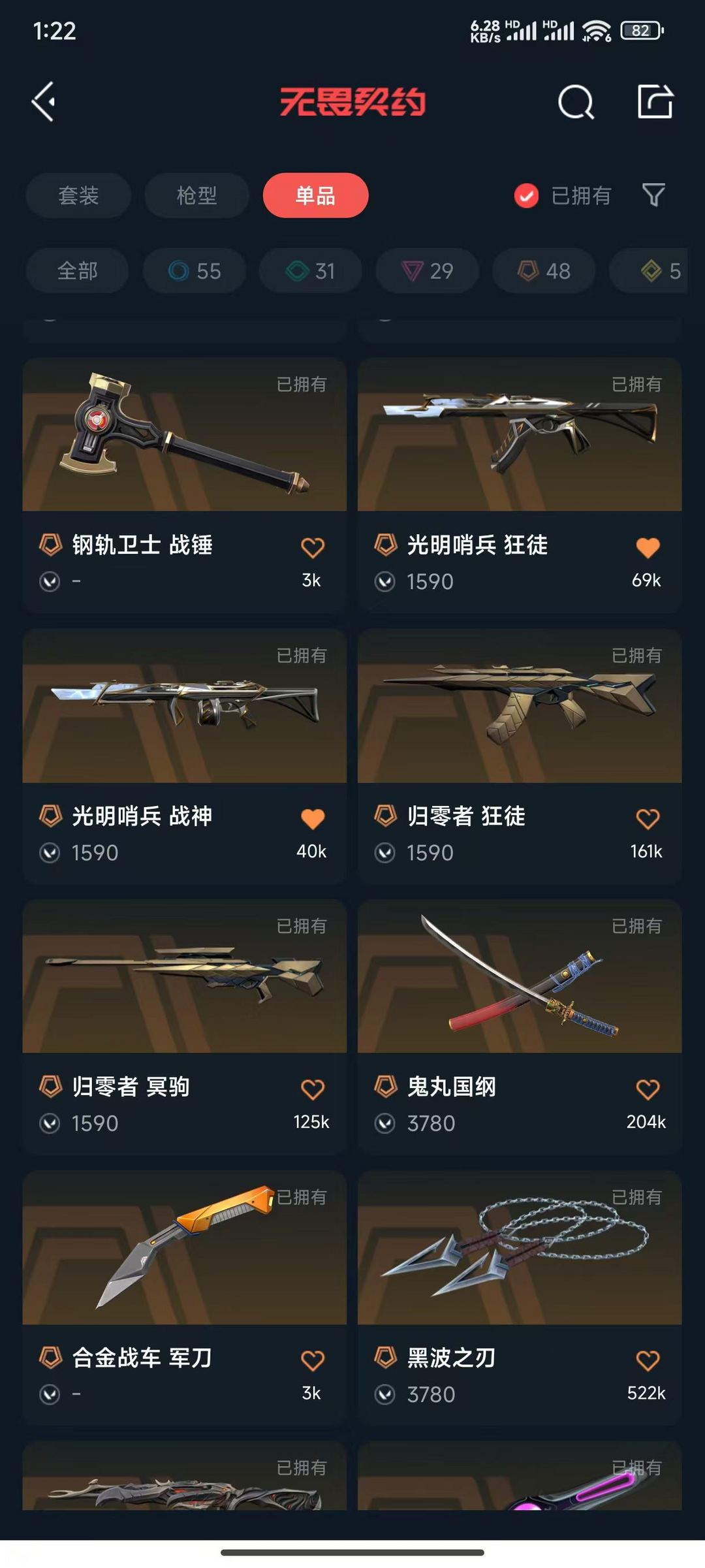Switch to the 套装 tab
The image size is (705, 1568).
78,195
